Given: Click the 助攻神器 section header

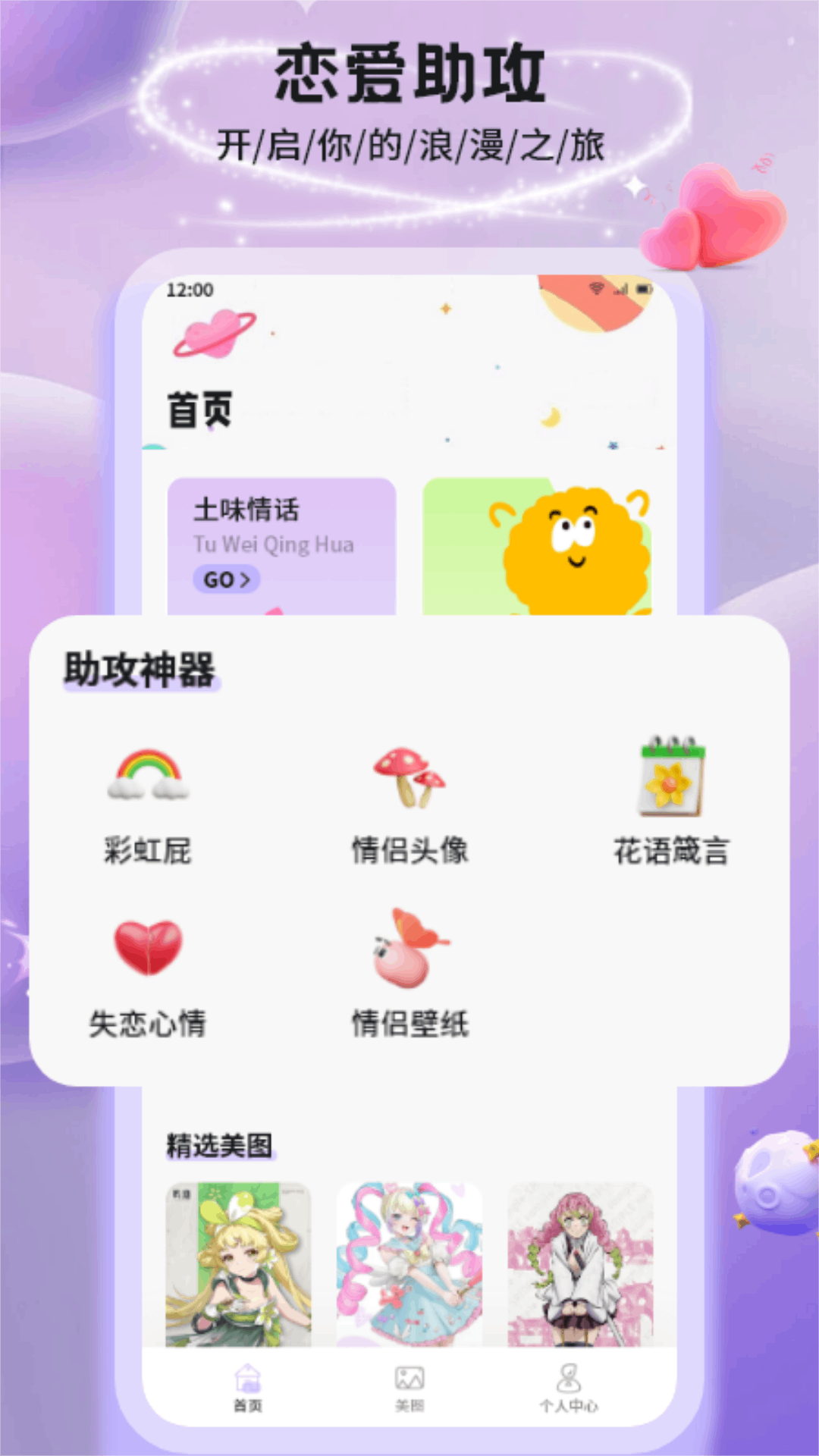Looking at the screenshot, I should [136, 672].
